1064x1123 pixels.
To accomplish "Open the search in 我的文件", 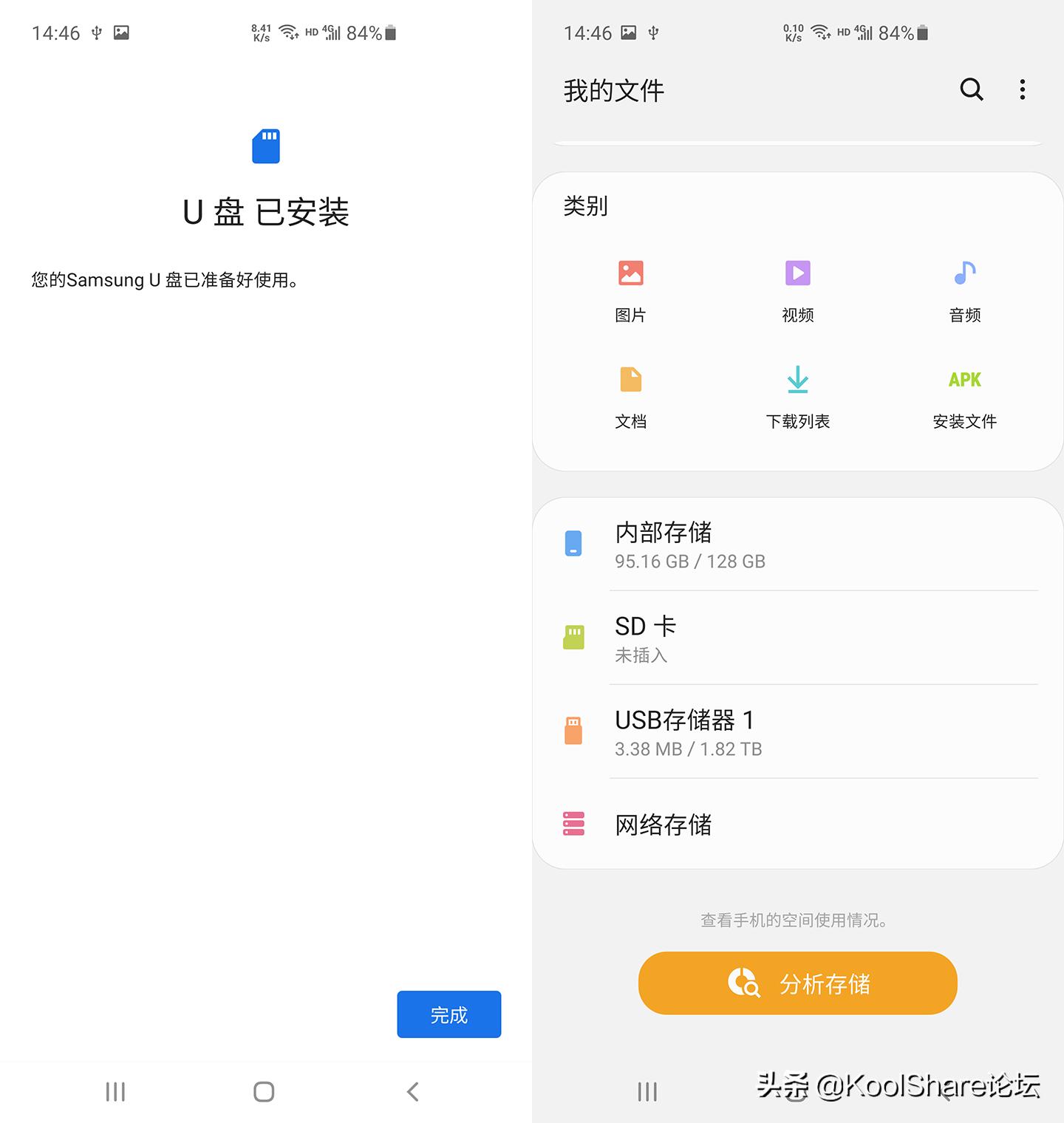I will click(971, 89).
